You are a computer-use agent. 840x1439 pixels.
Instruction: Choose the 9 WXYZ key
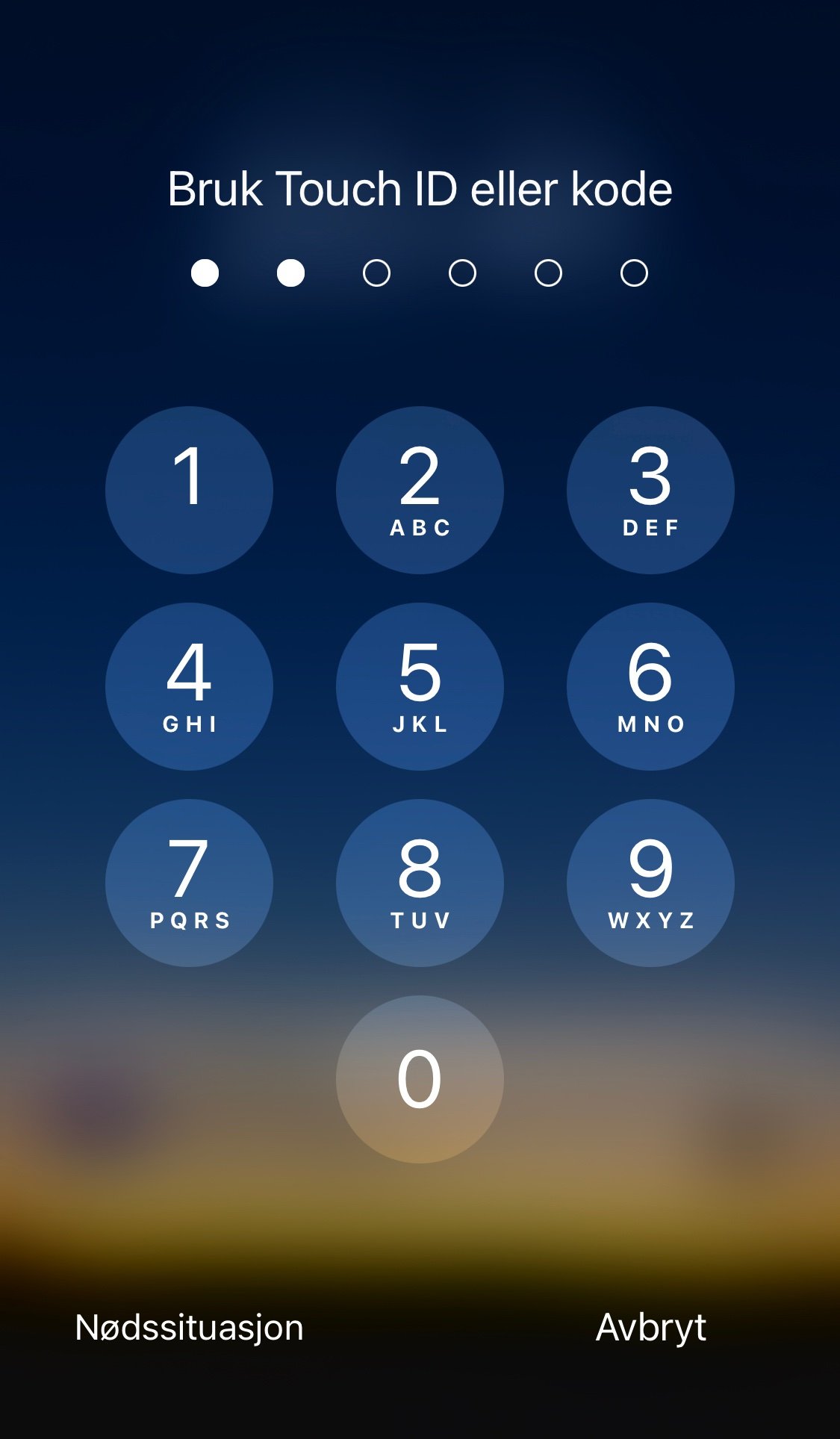tap(650, 883)
